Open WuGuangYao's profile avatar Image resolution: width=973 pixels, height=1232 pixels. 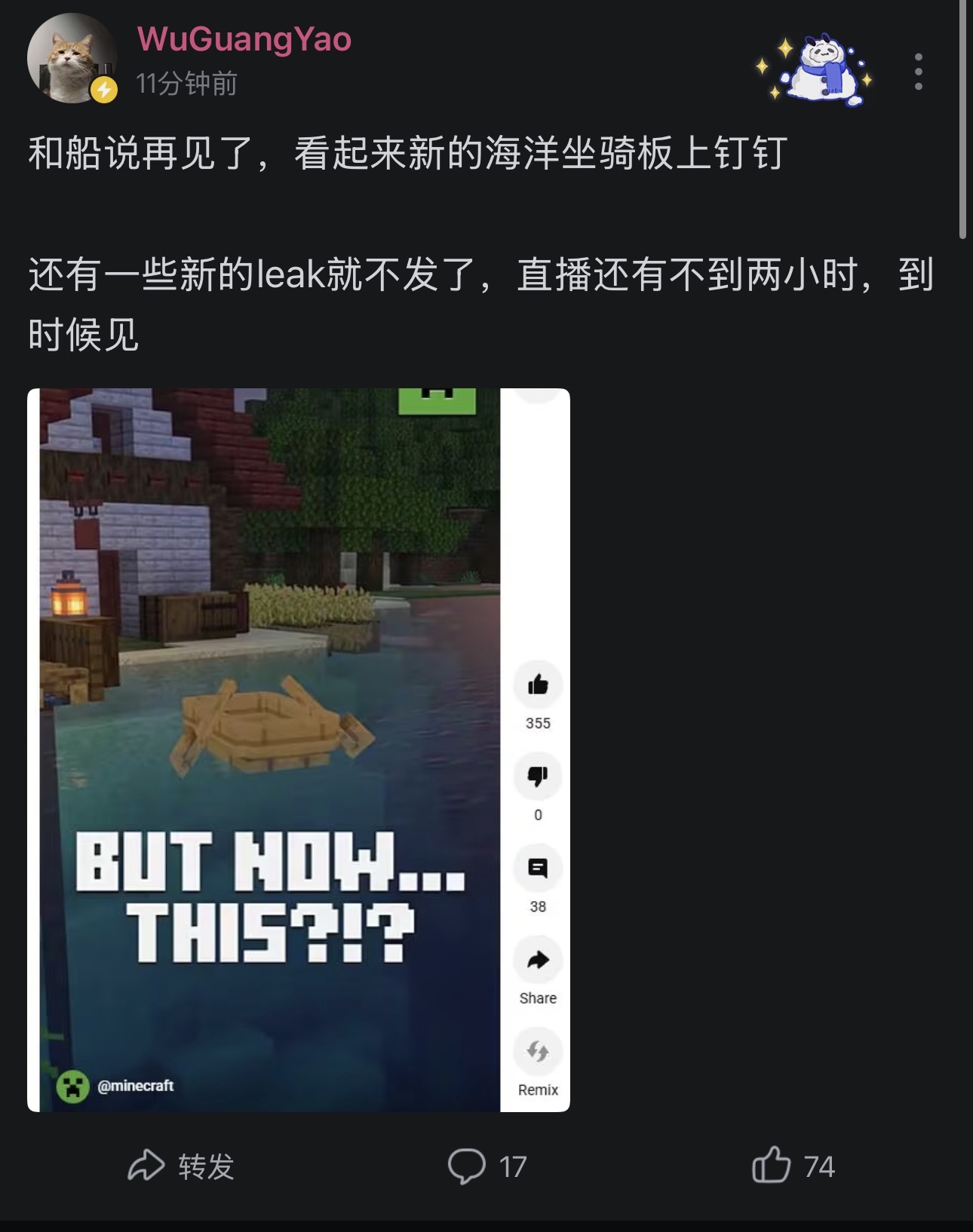point(71,58)
